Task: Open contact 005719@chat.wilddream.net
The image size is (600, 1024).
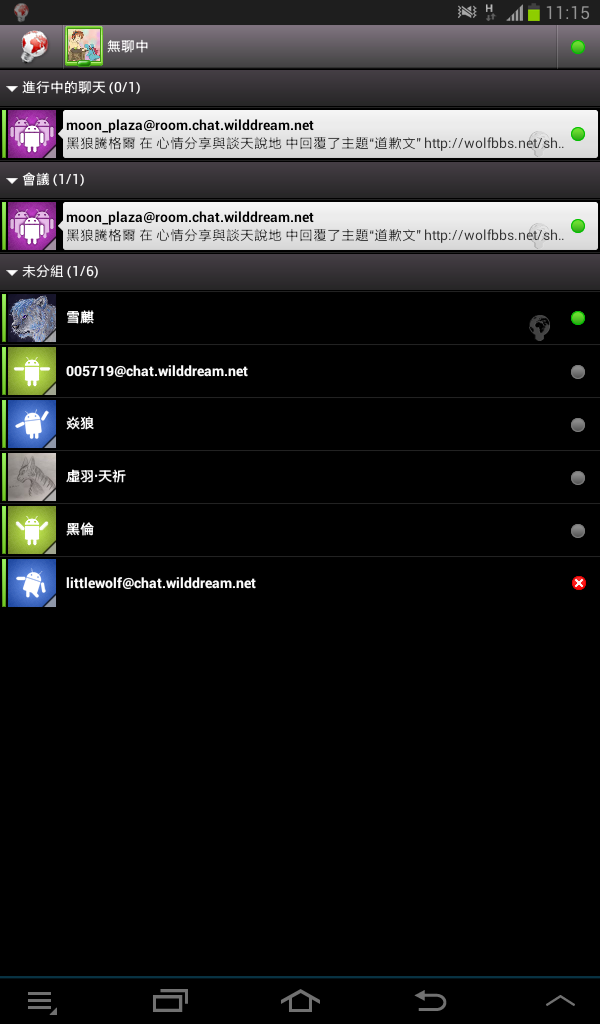Action: (300, 372)
